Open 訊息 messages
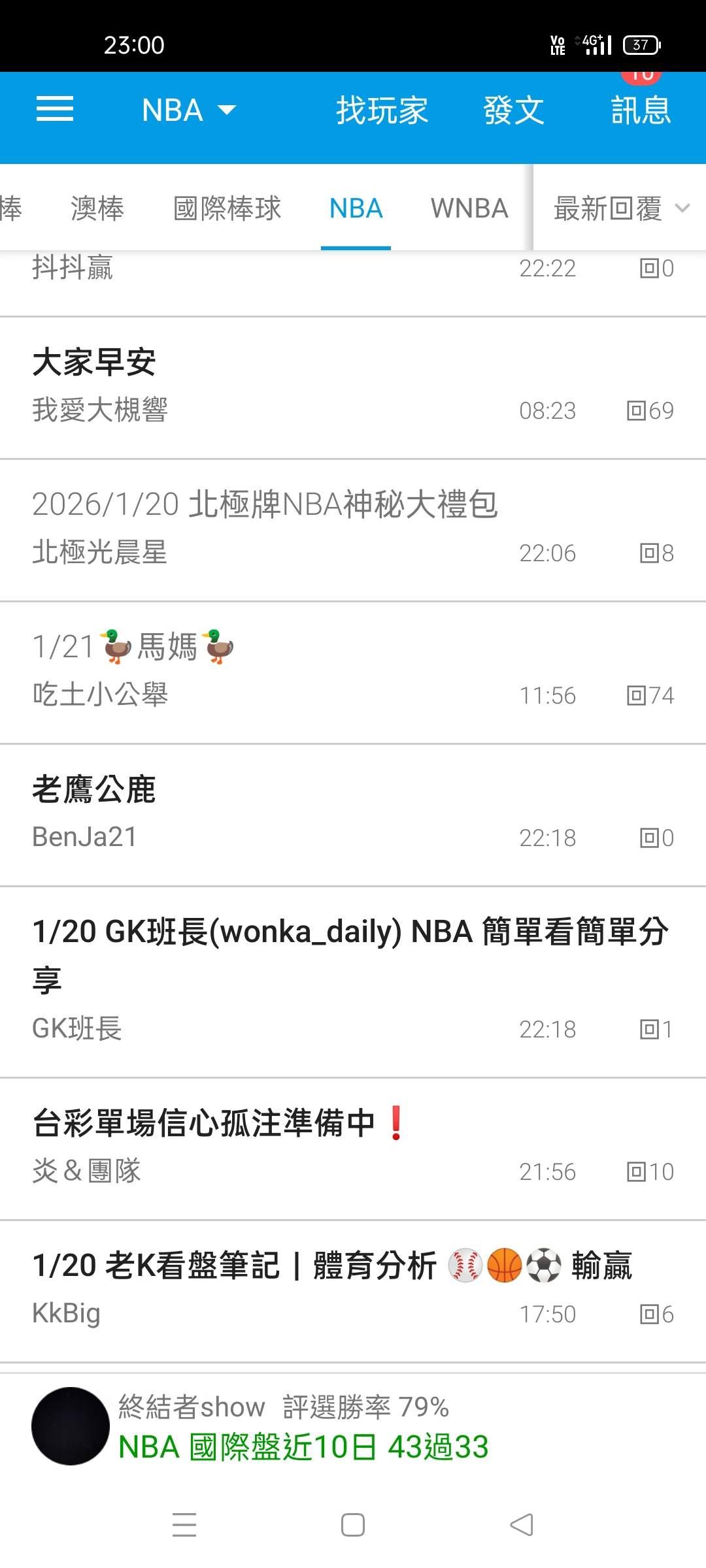The height and width of the screenshot is (1568, 706). (x=641, y=110)
